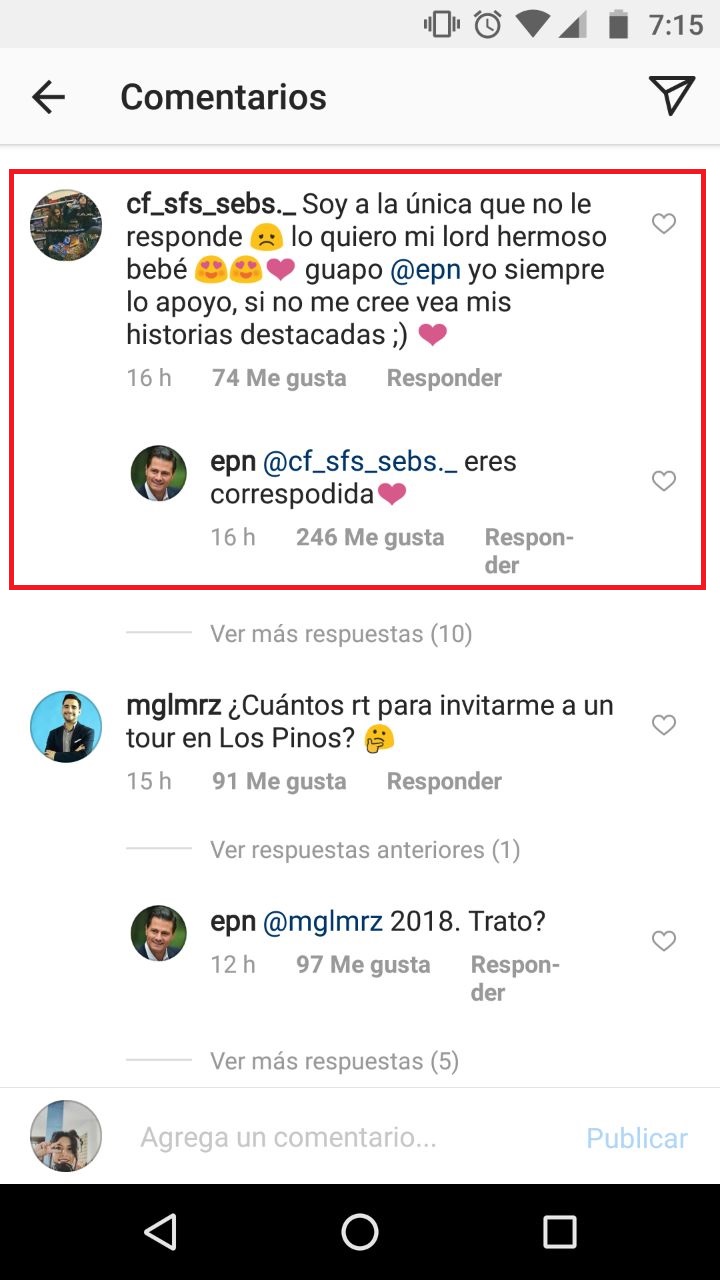The image size is (720, 1280).
Task: Go back from Comentarios
Action: [48, 97]
